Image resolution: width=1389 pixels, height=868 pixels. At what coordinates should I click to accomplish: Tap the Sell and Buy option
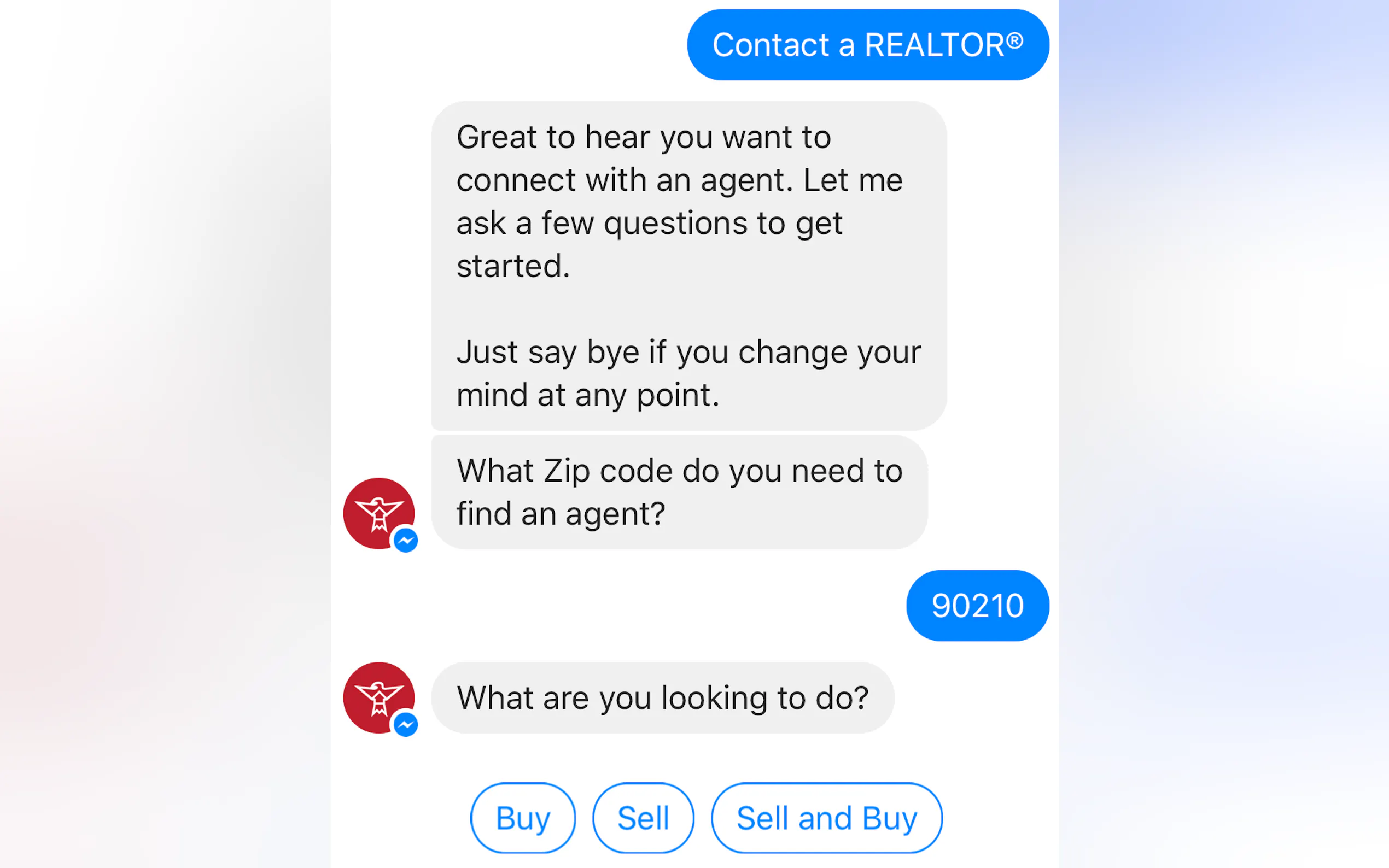(x=826, y=818)
